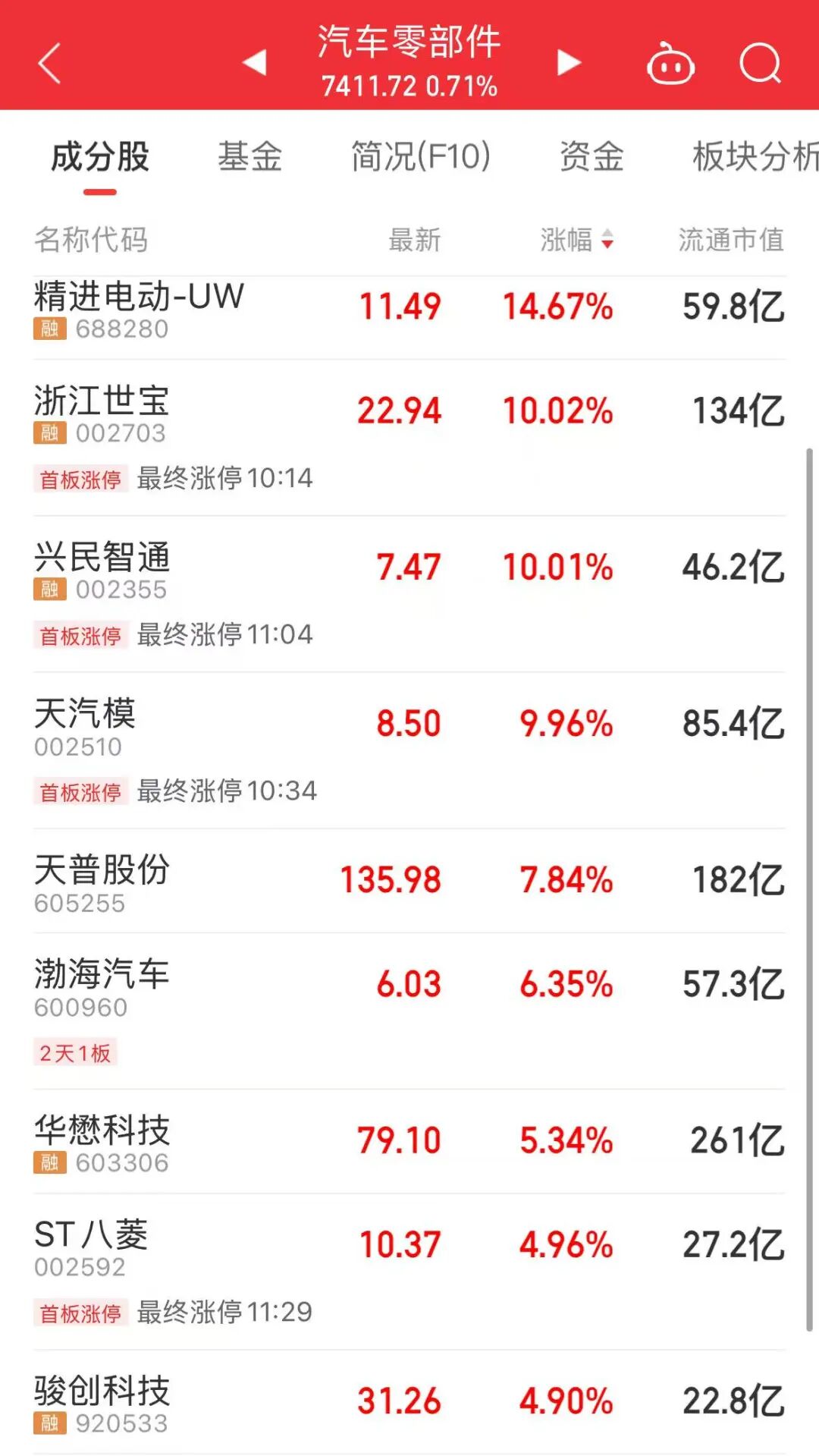819x1456 pixels.
Task: Sort the list by 涨幅
Action: coord(576,240)
